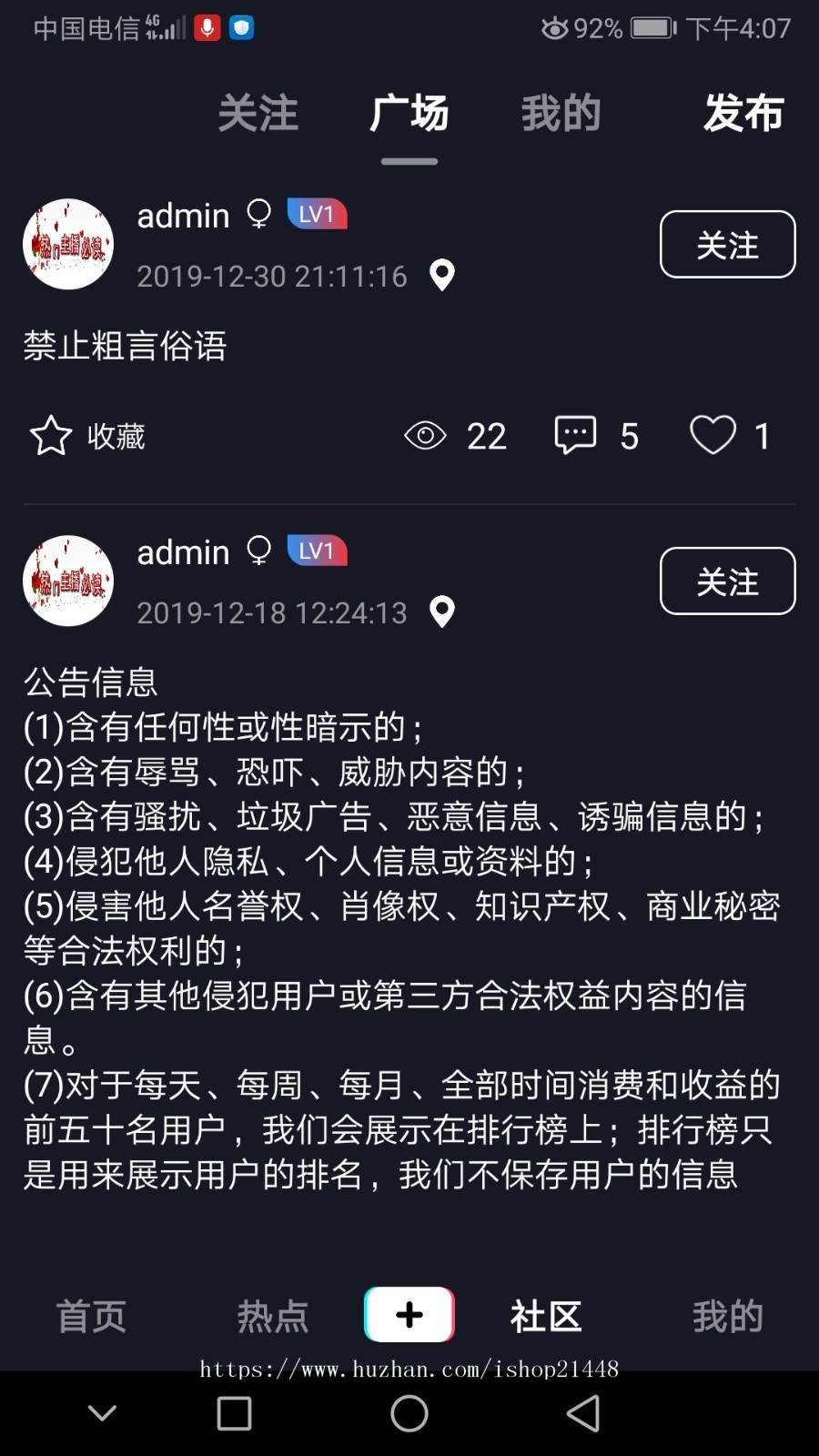Tap 发布 to publish a post
The image size is (819, 1456).
point(743,114)
